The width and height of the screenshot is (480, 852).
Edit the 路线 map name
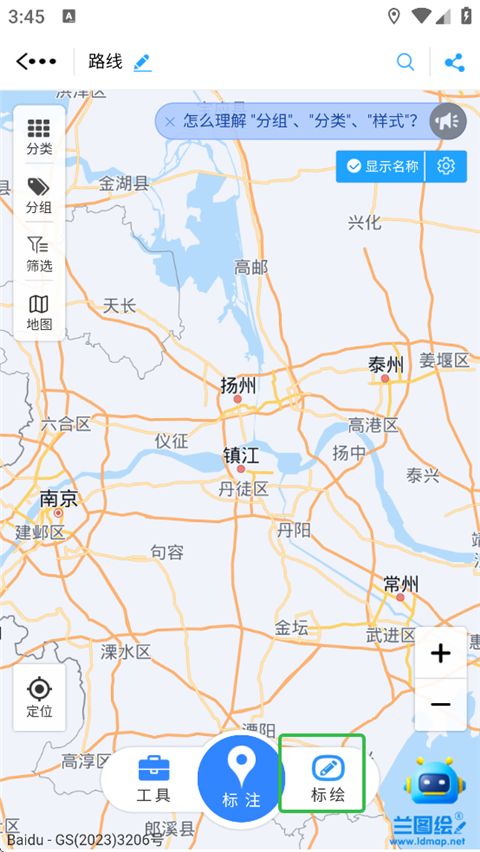point(143,62)
